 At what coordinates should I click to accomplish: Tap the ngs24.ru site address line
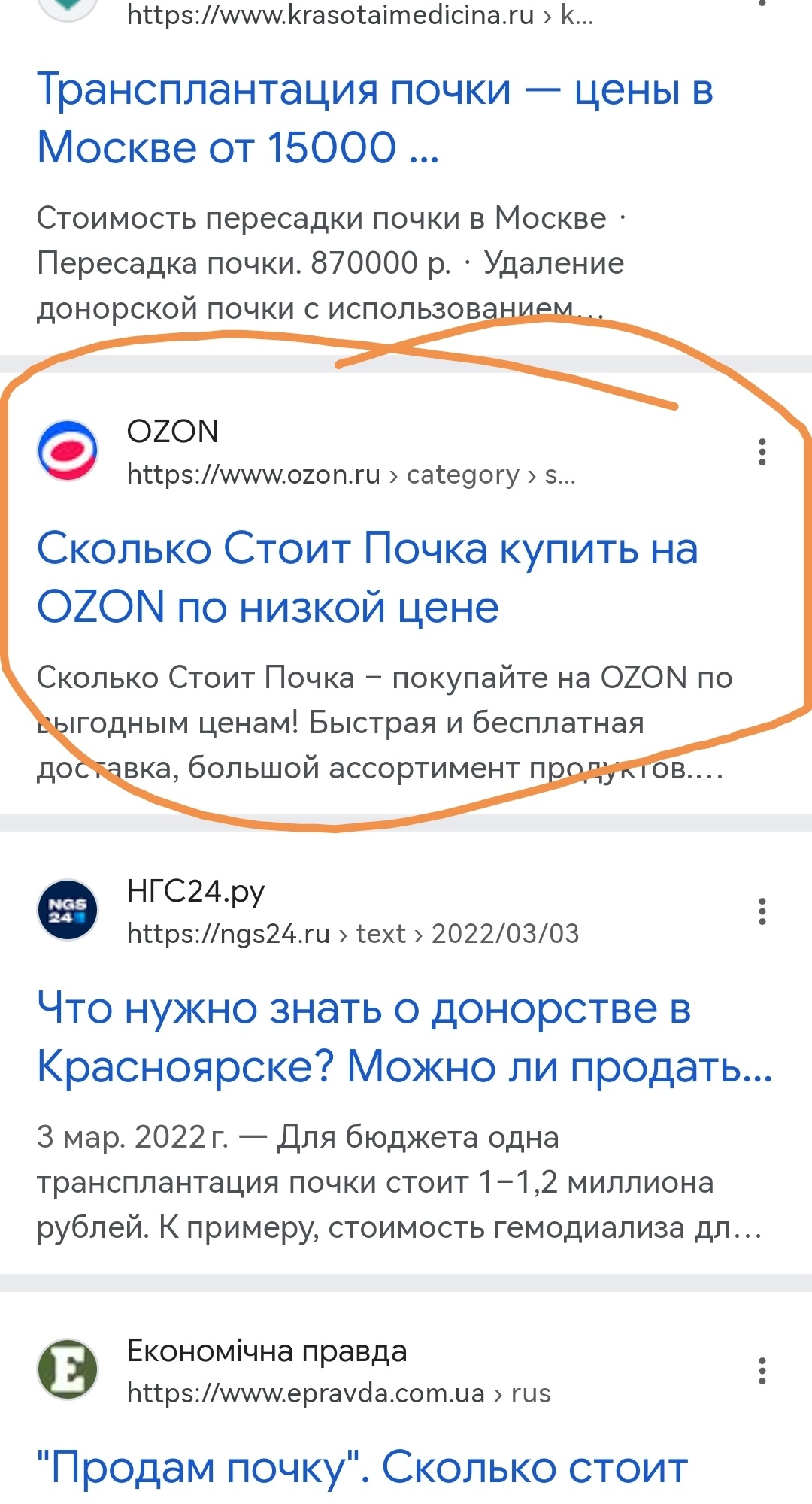(x=353, y=933)
